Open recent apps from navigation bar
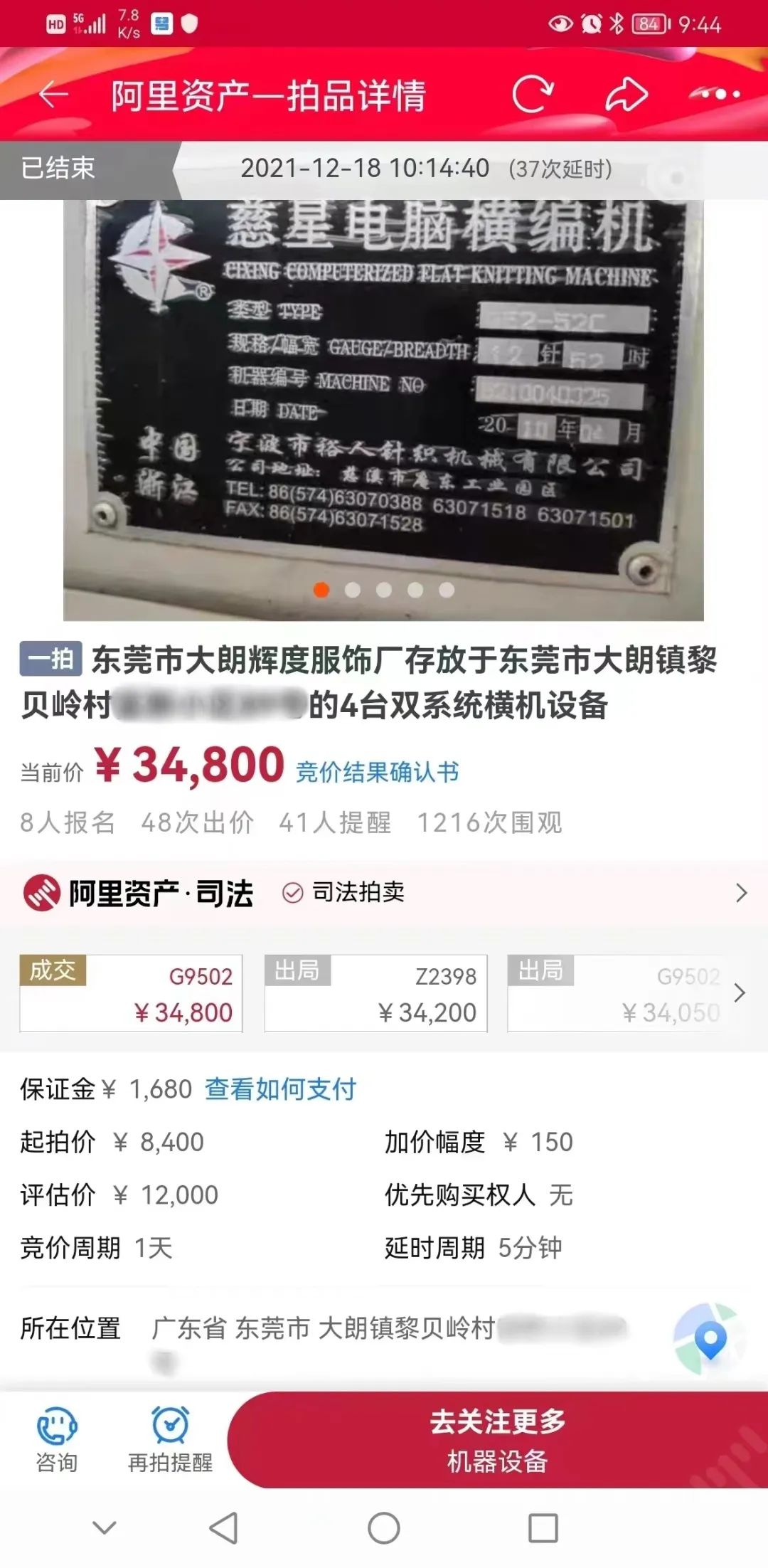The height and width of the screenshot is (1568, 768). pos(543,1527)
